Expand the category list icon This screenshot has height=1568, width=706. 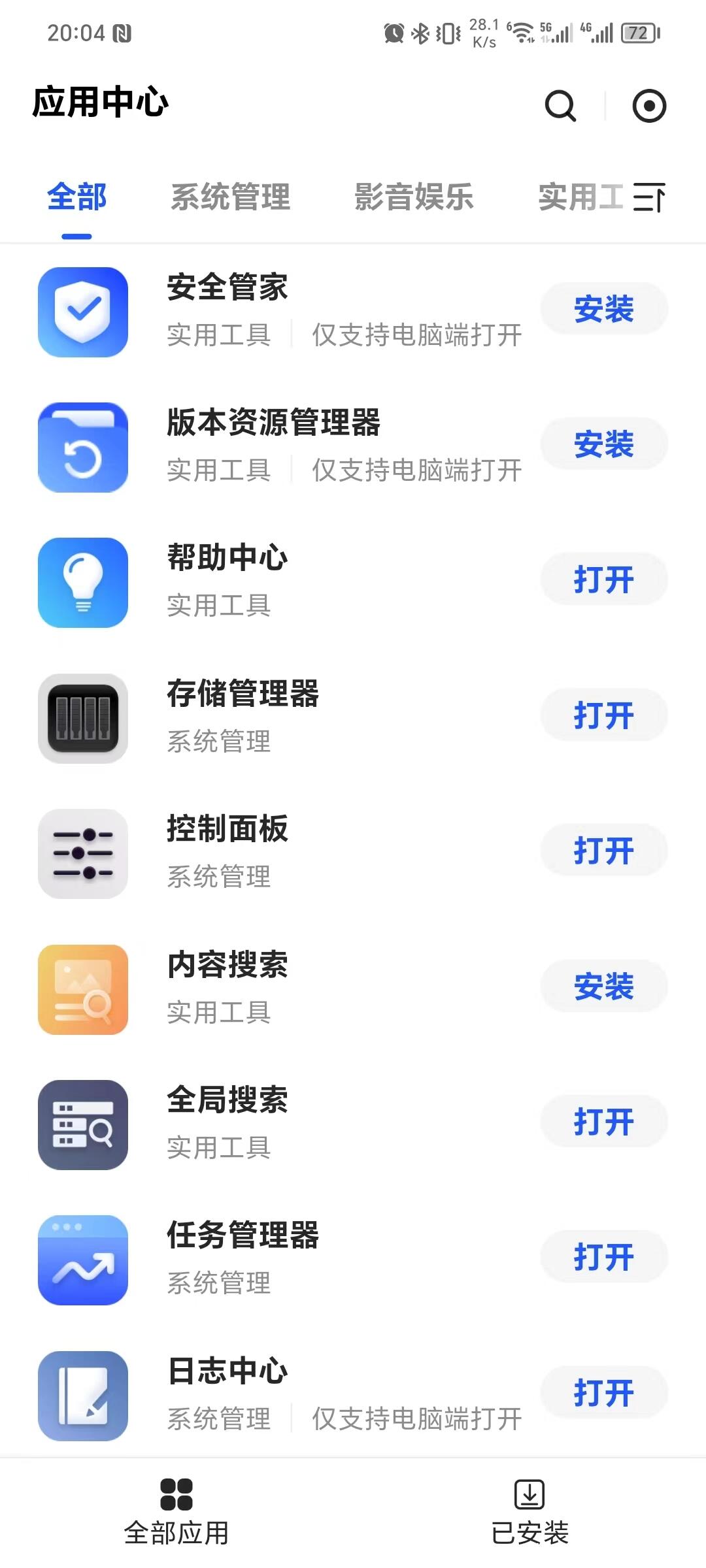pyautogui.click(x=649, y=197)
